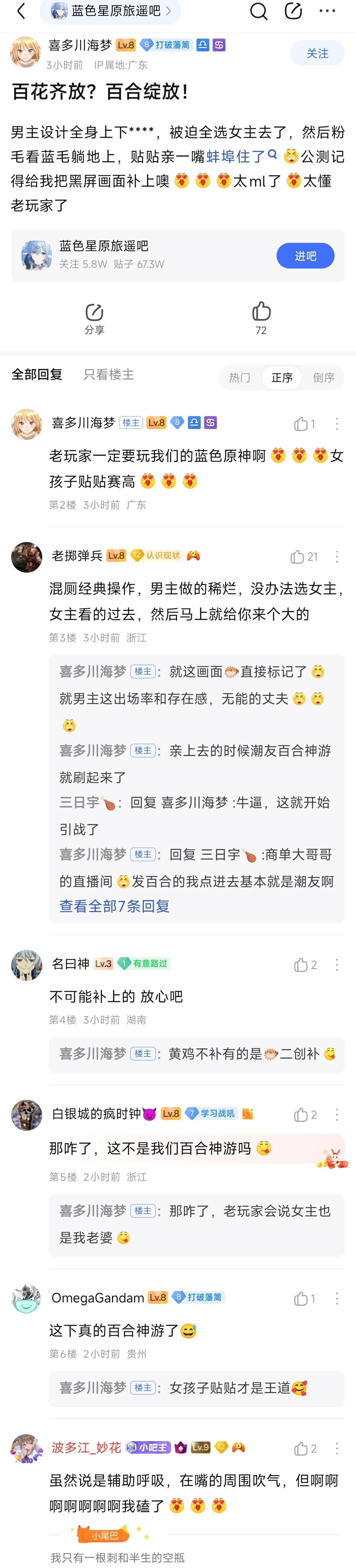
Task: Enter the forum with the 进吧 button
Action: click(x=305, y=256)
